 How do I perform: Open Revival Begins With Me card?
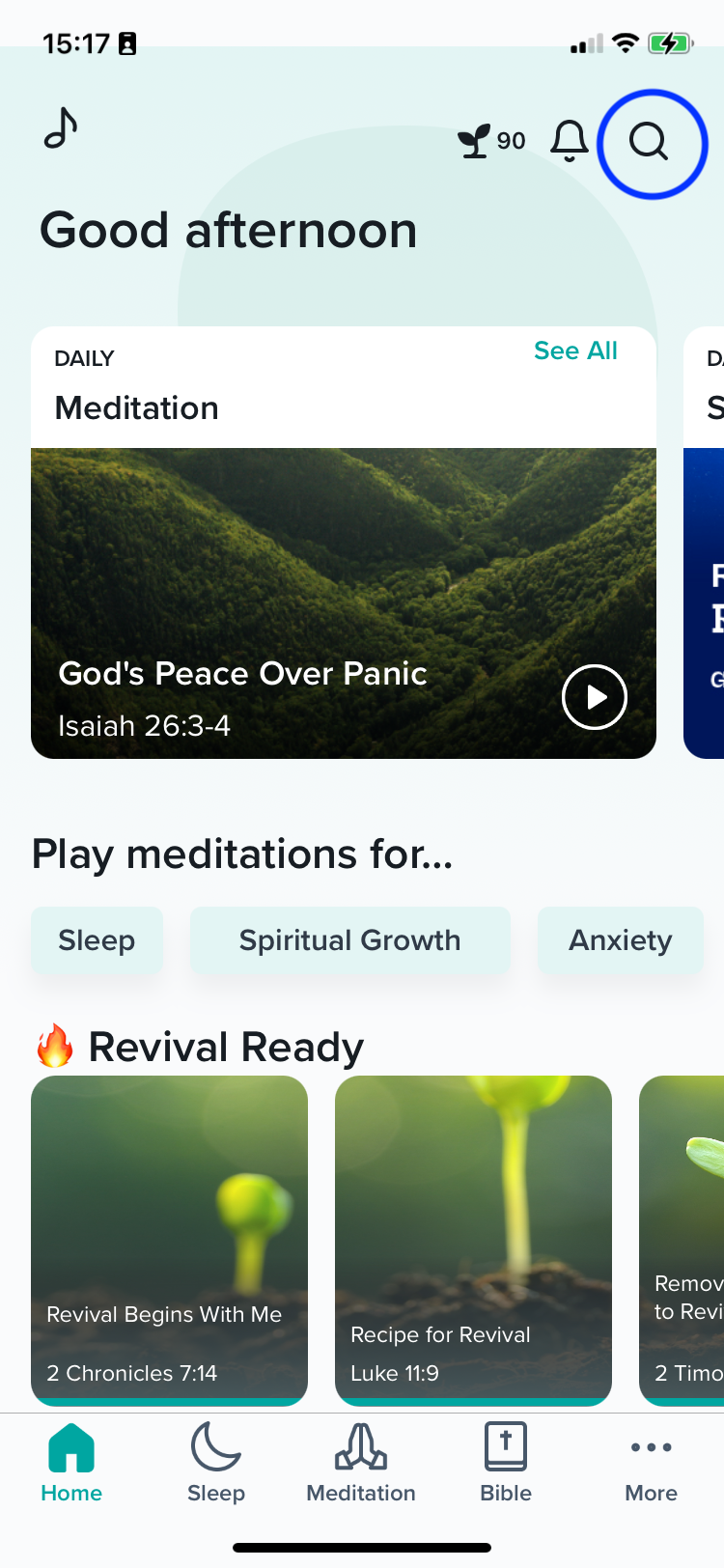click(169, 1240)
